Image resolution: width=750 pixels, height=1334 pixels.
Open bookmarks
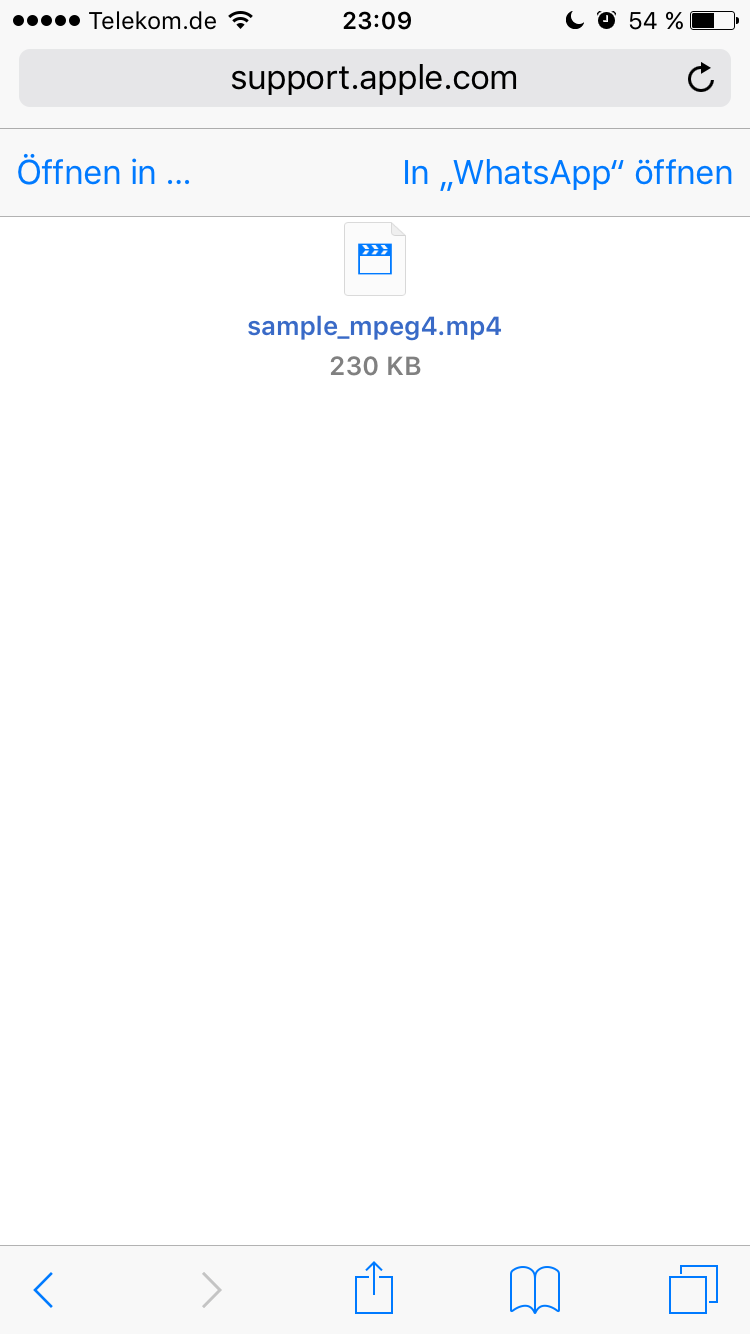click(535, 1289)
